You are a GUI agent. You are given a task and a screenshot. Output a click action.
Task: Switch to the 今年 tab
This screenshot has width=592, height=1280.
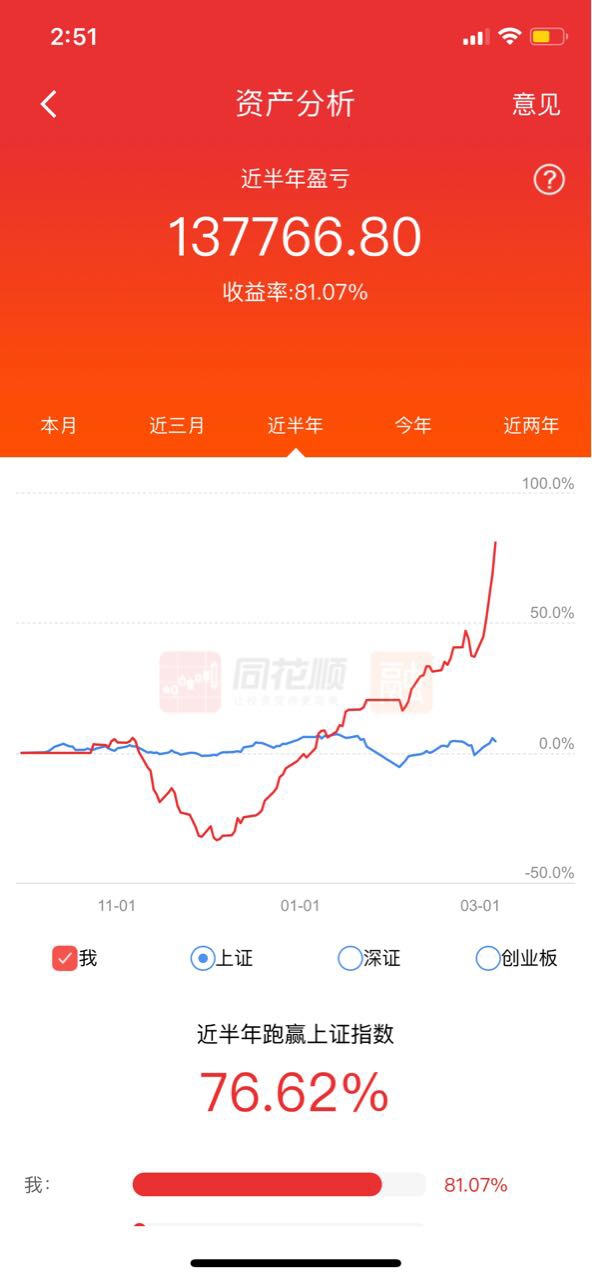tap(413, 425)
